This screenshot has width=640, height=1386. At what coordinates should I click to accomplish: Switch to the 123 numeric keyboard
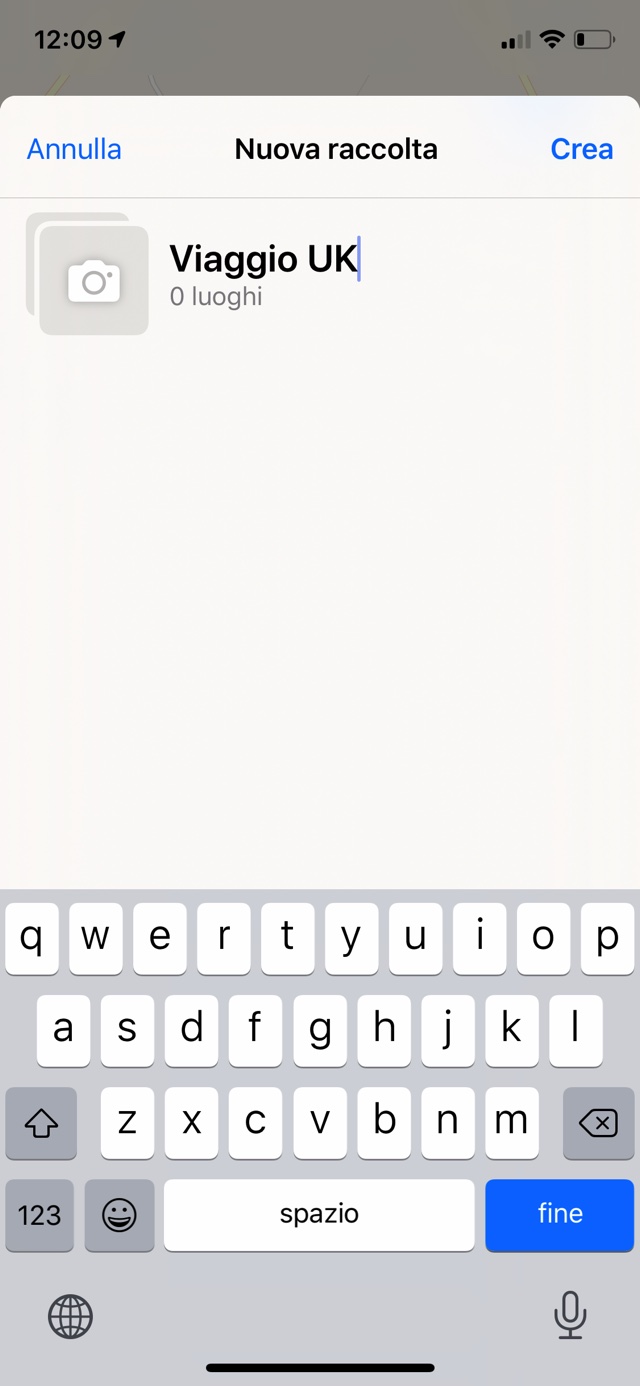(x=40, y=1214)
